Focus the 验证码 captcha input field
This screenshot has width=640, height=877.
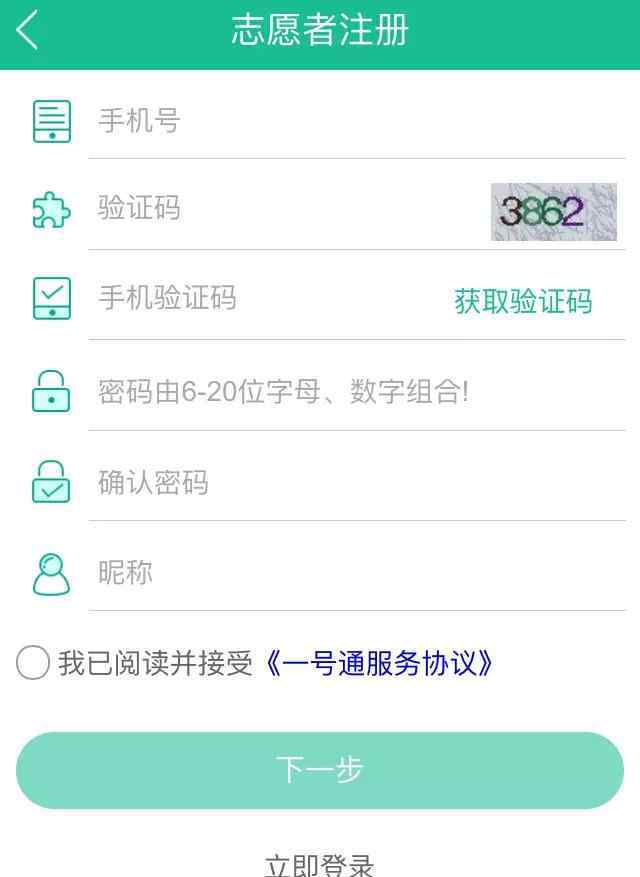pyautogui.click(x=280, y=209)
